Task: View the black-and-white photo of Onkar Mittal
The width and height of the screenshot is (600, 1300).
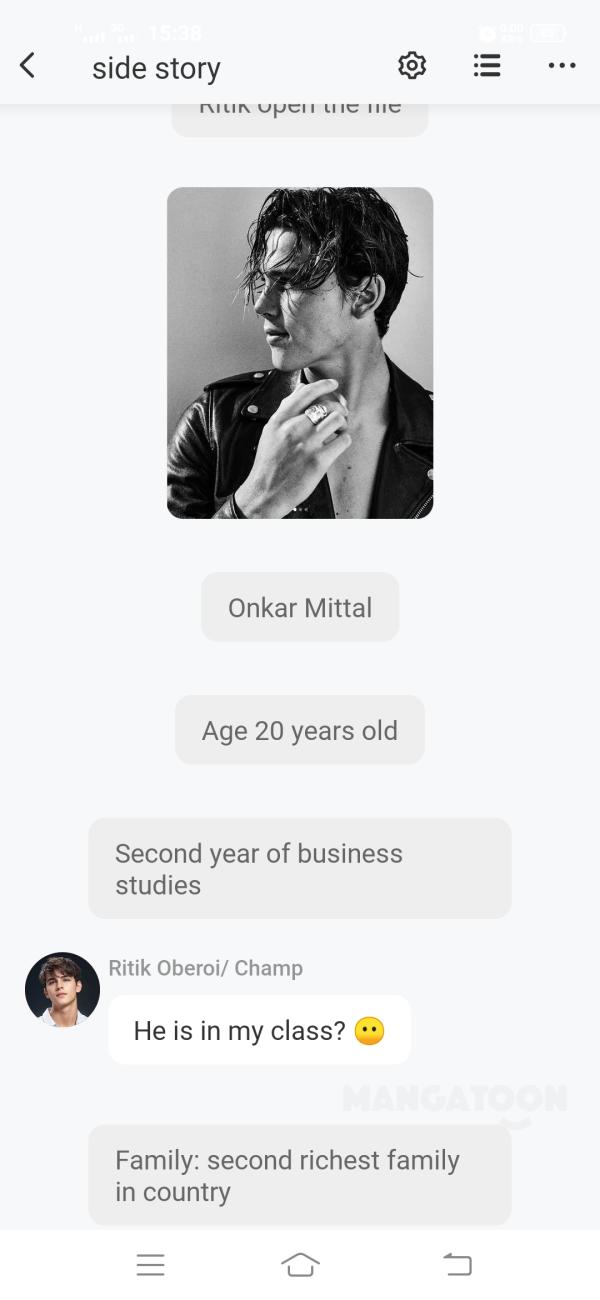Action: click(x=300, y=353)
